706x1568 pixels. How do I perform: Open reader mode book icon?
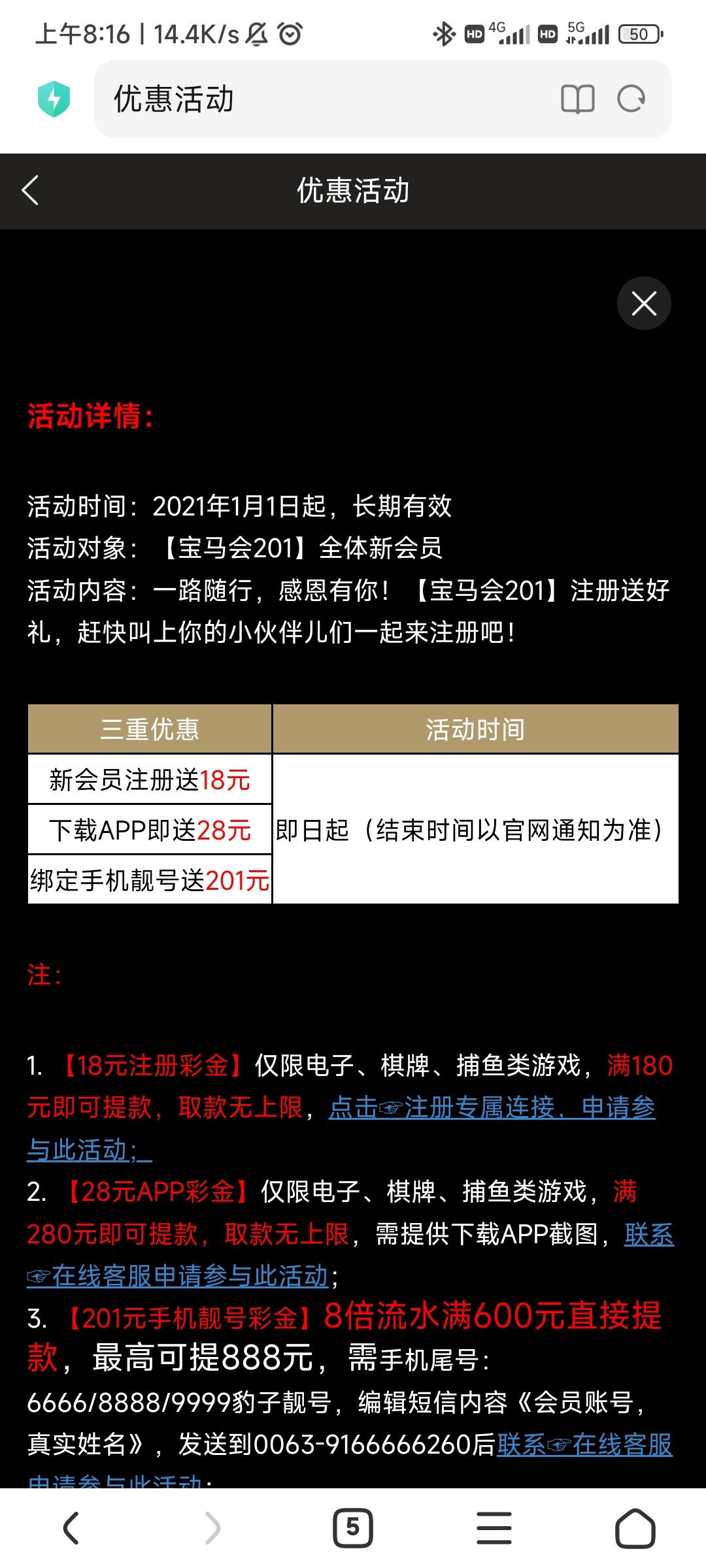click(x=577, y=99)
